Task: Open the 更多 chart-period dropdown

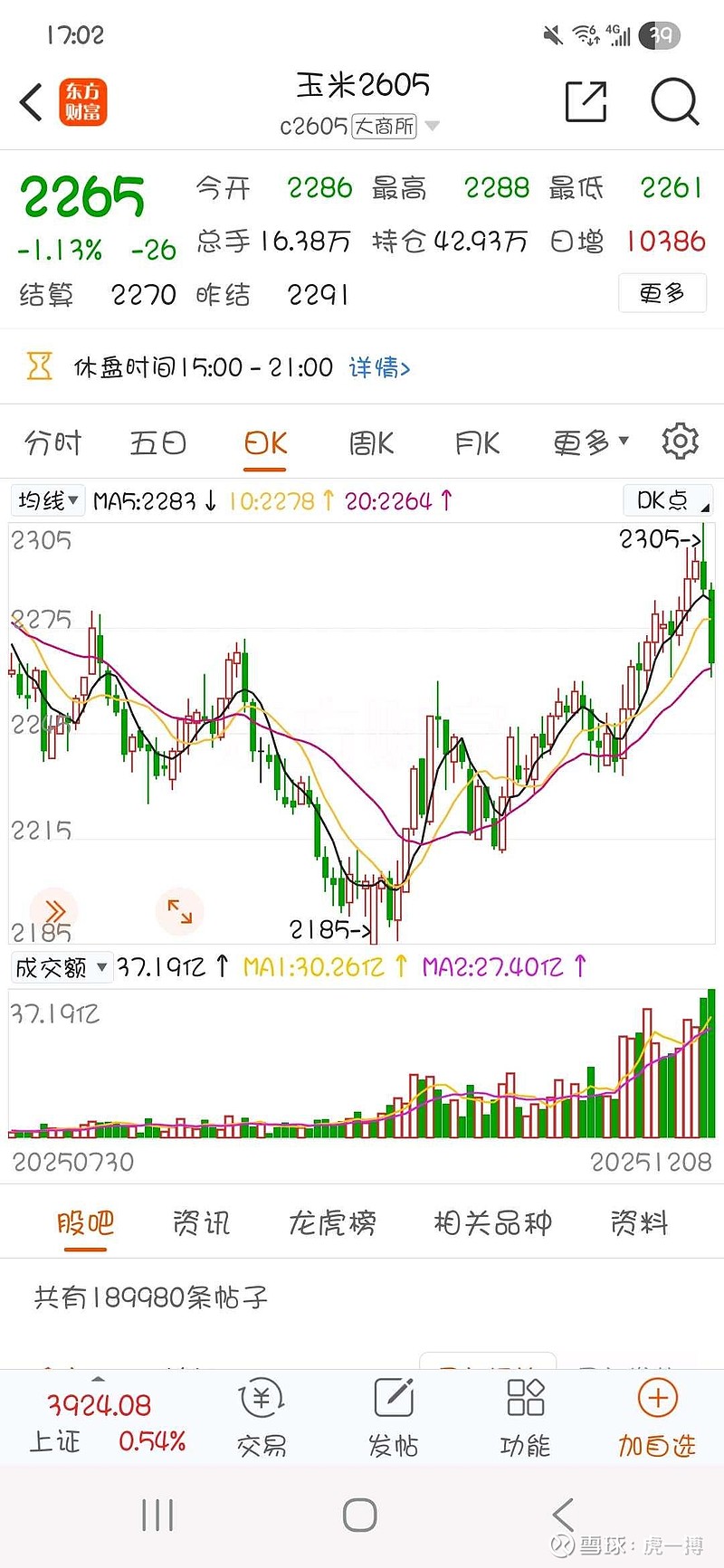Action: (589, 441)
